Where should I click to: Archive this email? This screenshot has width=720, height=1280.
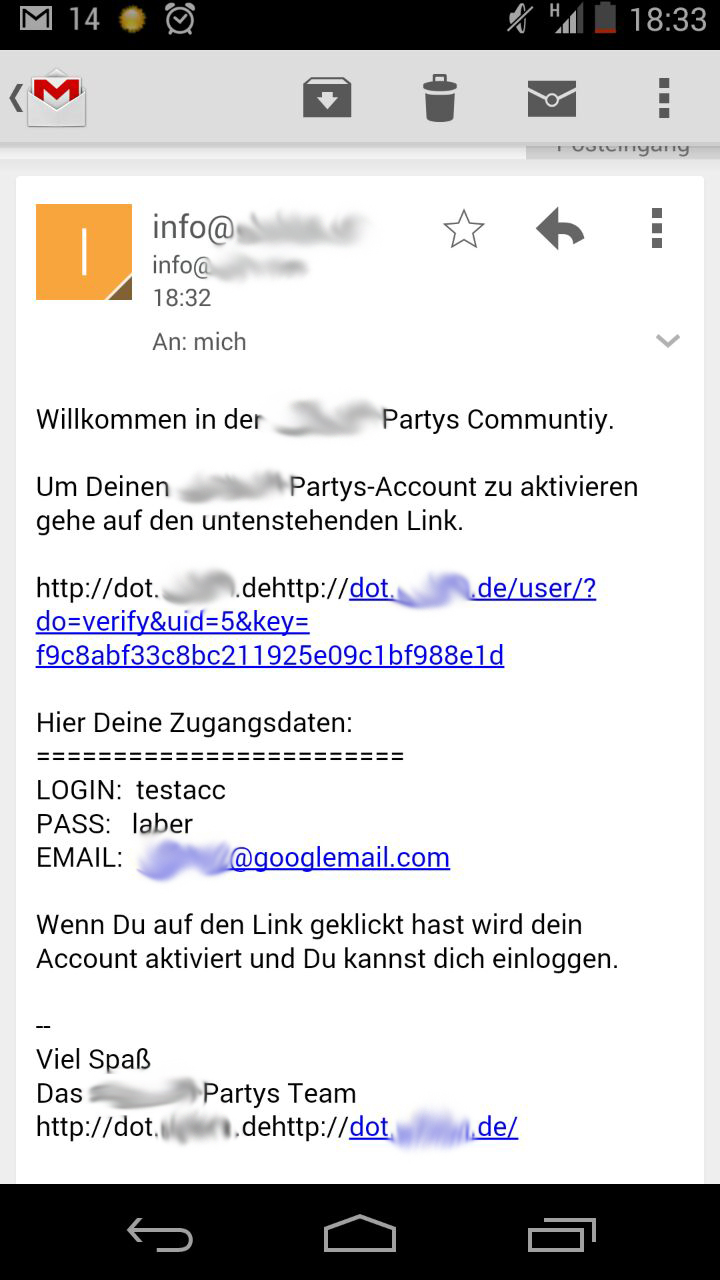pyautogui.click(x=327, y=98)
